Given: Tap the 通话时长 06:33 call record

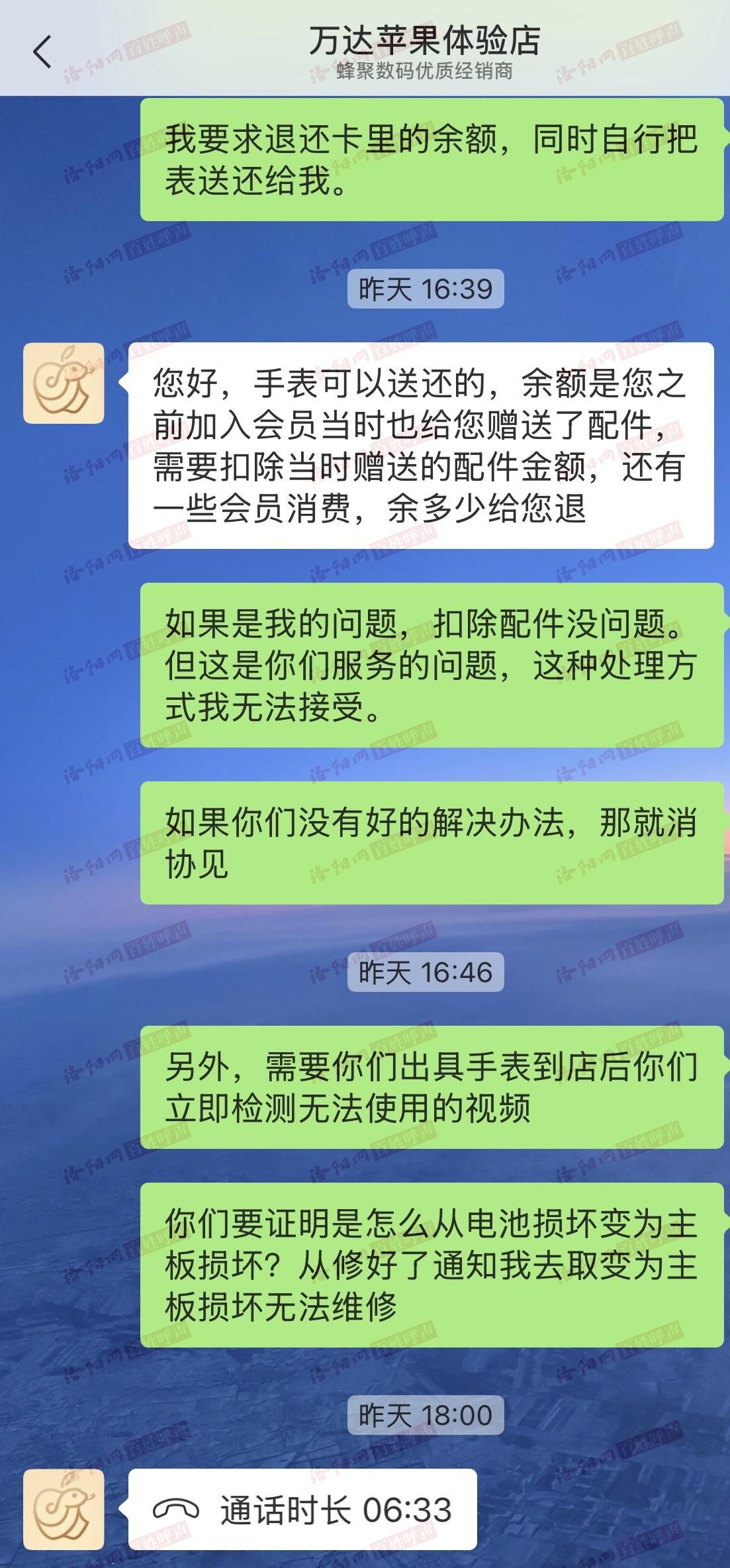Looking at the screenshot, I should [x=302, y=1509].
